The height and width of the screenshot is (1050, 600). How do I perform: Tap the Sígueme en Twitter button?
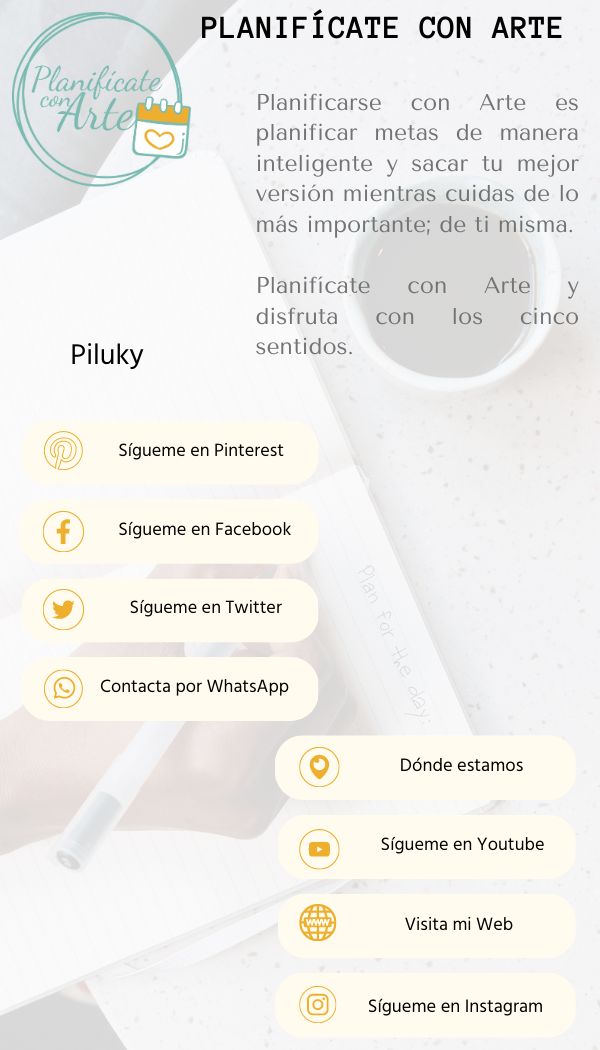point(170,608)
